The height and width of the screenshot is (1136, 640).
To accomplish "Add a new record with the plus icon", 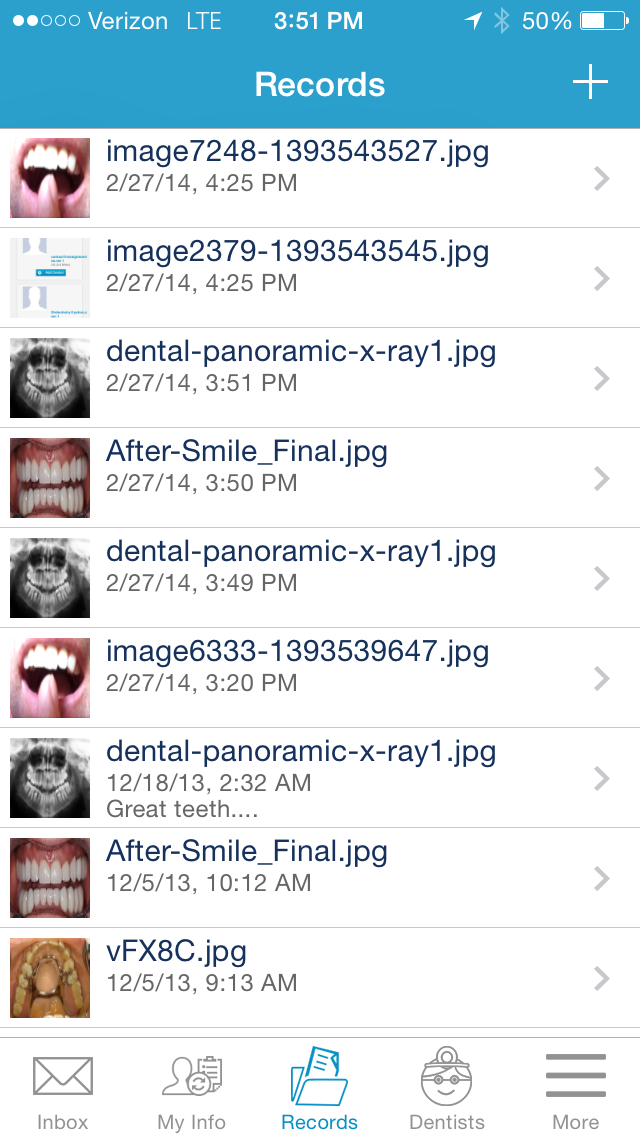I will [x=590, y=83].
